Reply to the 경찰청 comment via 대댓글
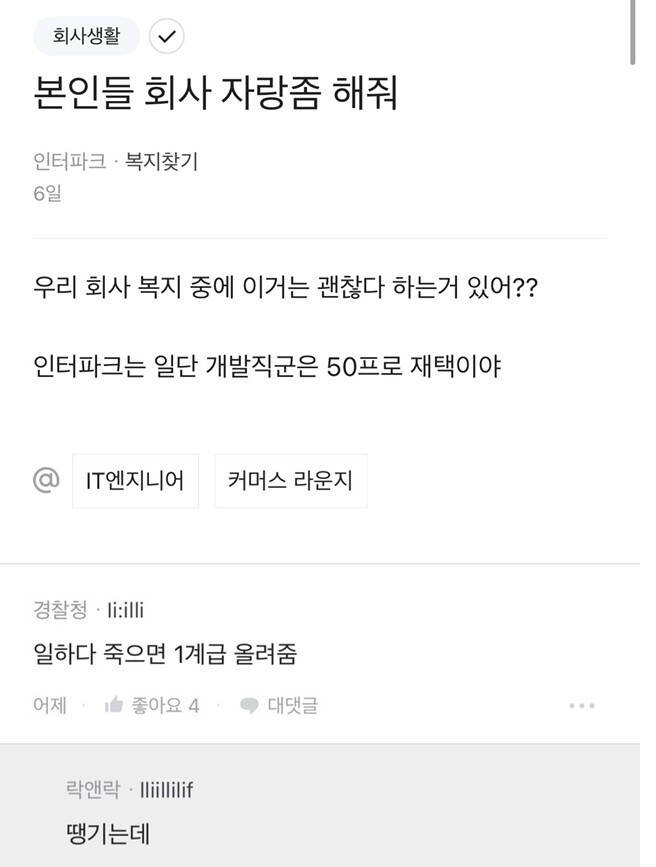656x867 pixels. click(279, 706)
